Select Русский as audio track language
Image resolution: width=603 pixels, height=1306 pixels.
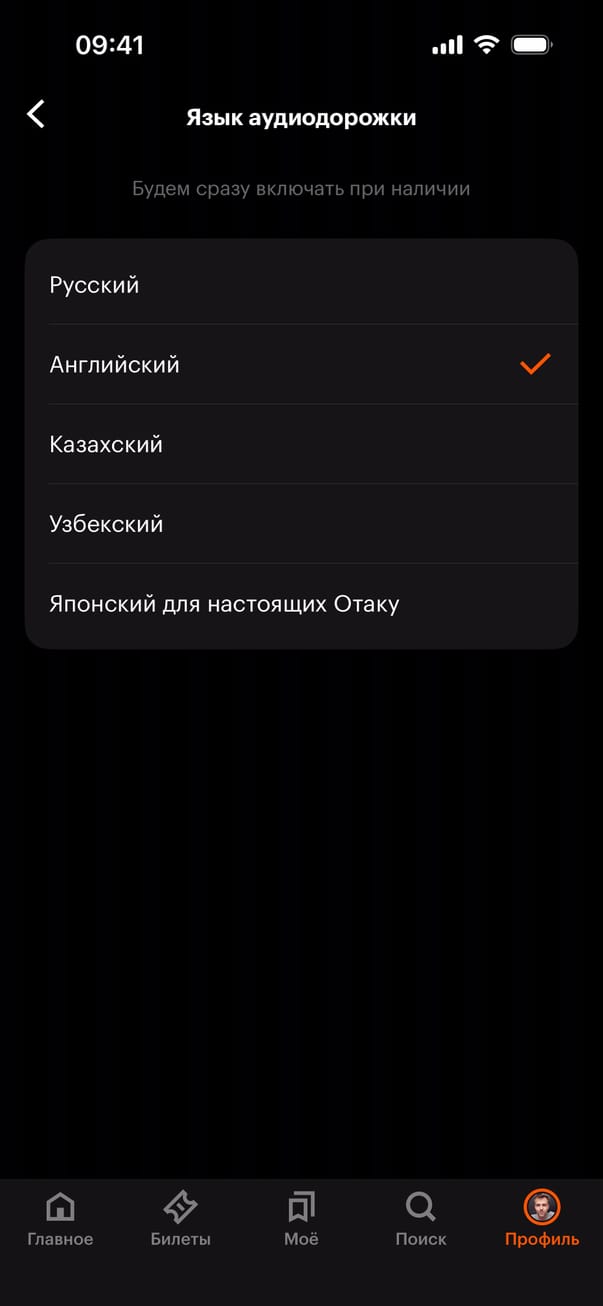click(300, 285)
